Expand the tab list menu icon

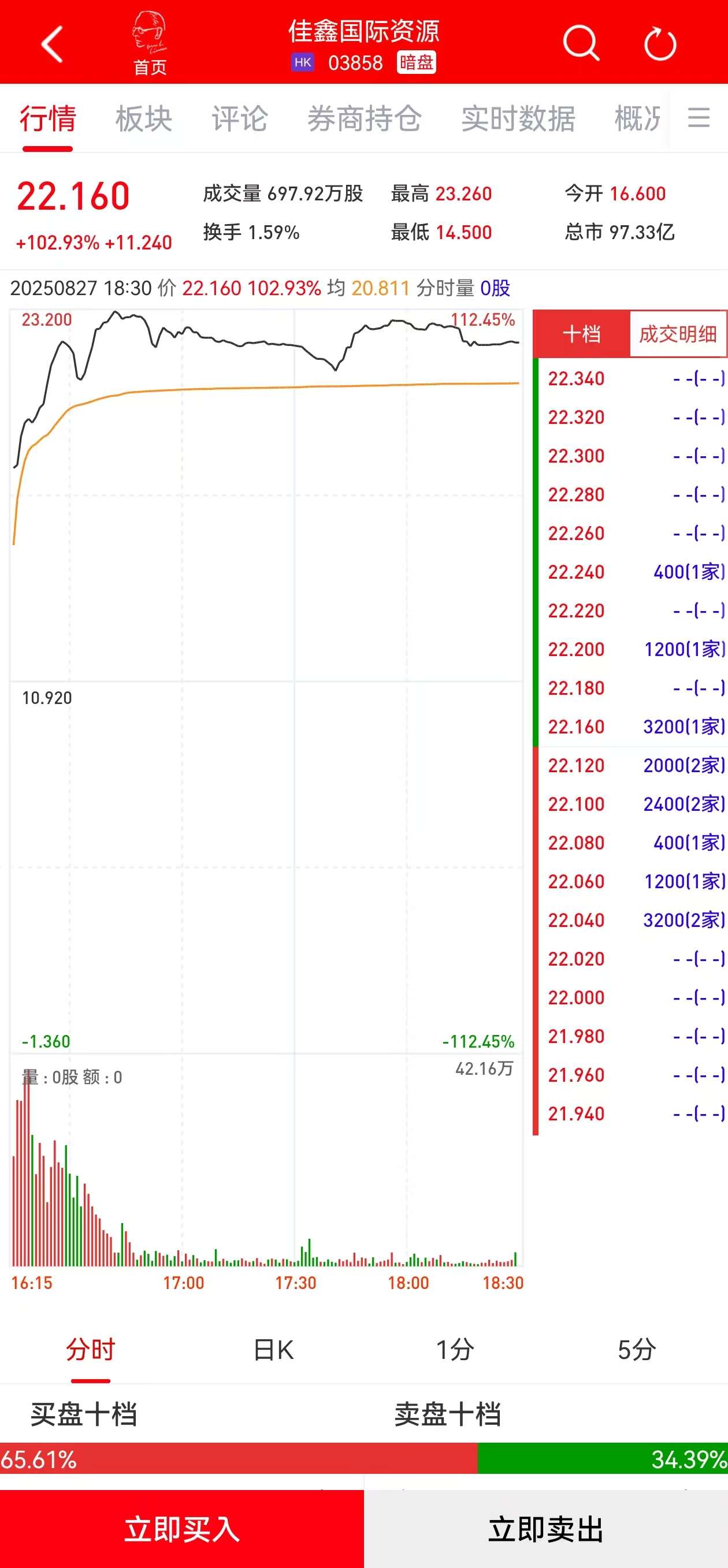699,117
